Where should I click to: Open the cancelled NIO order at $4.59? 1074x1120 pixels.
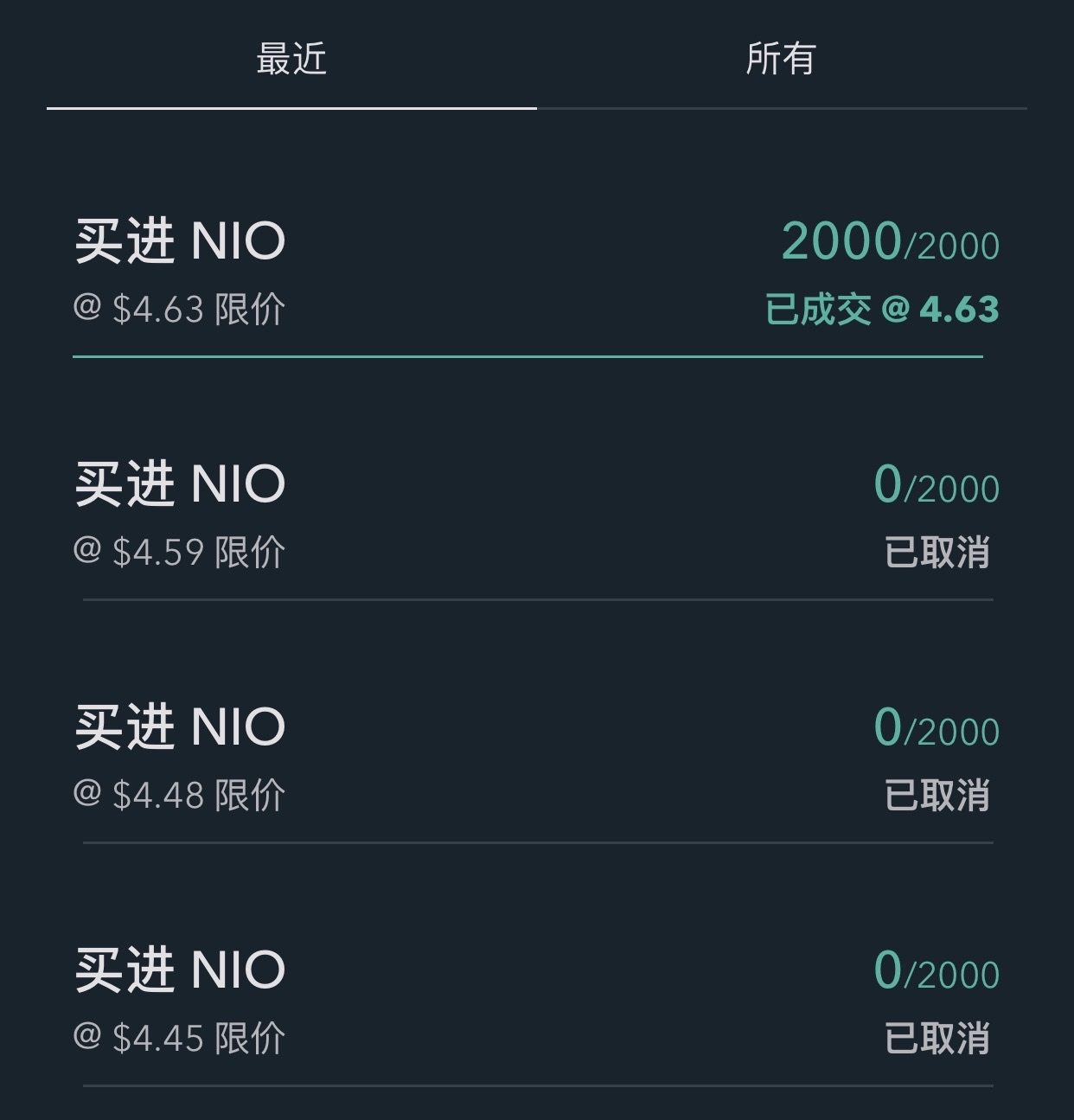[536, 516]
